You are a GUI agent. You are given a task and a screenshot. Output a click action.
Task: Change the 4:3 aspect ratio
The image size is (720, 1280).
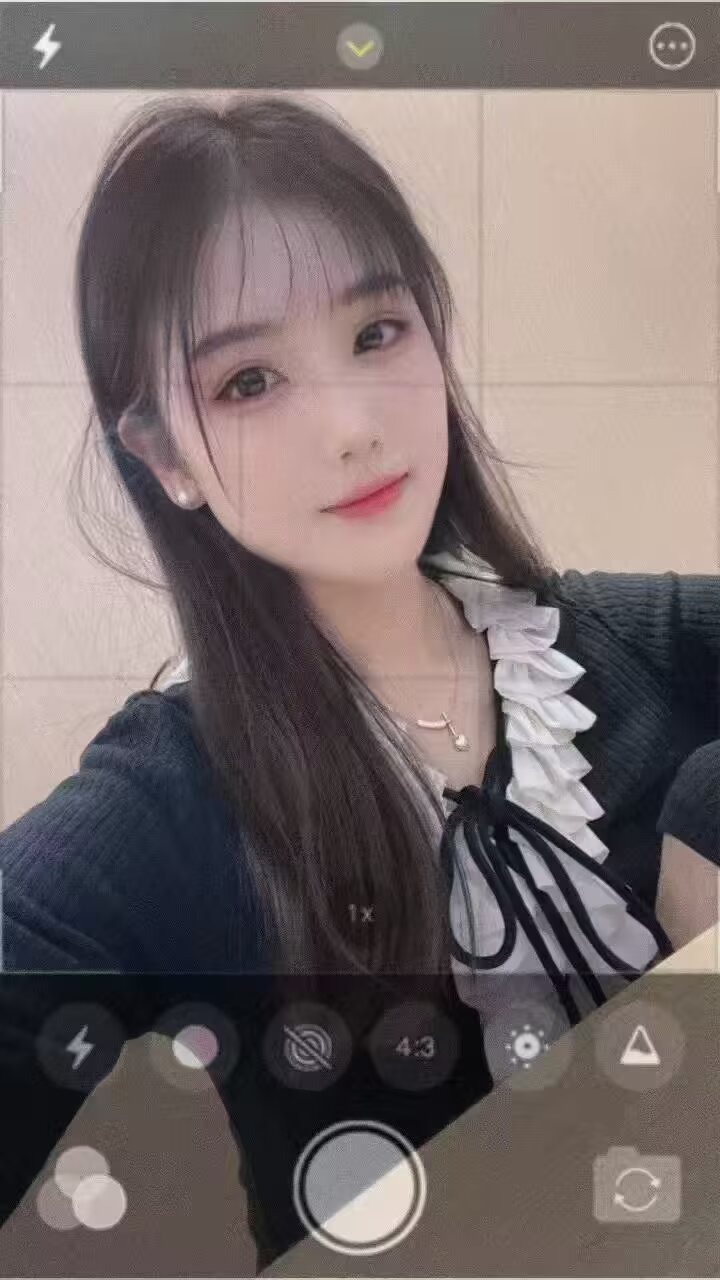[x=415, y=1047]
